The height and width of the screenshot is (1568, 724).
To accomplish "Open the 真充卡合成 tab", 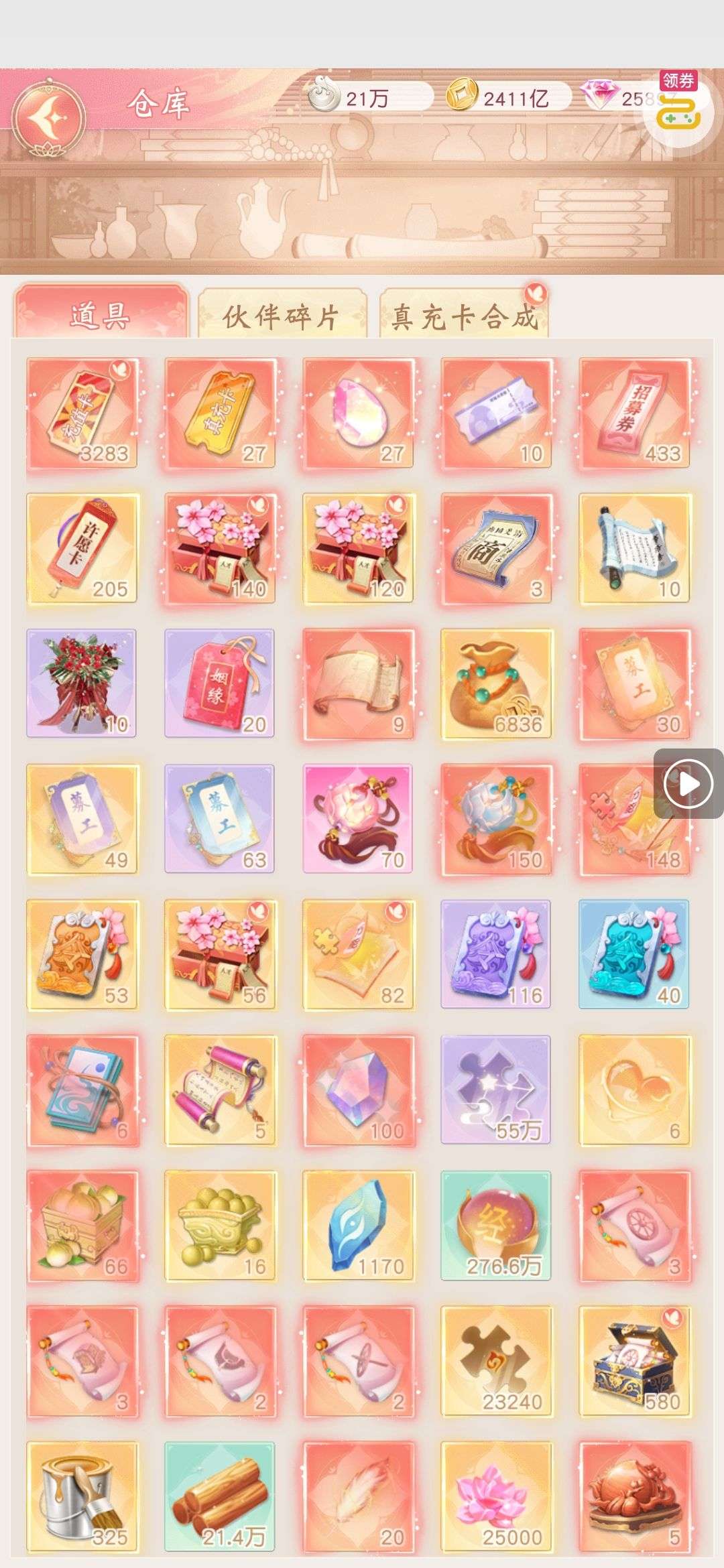I will (464, 316).
